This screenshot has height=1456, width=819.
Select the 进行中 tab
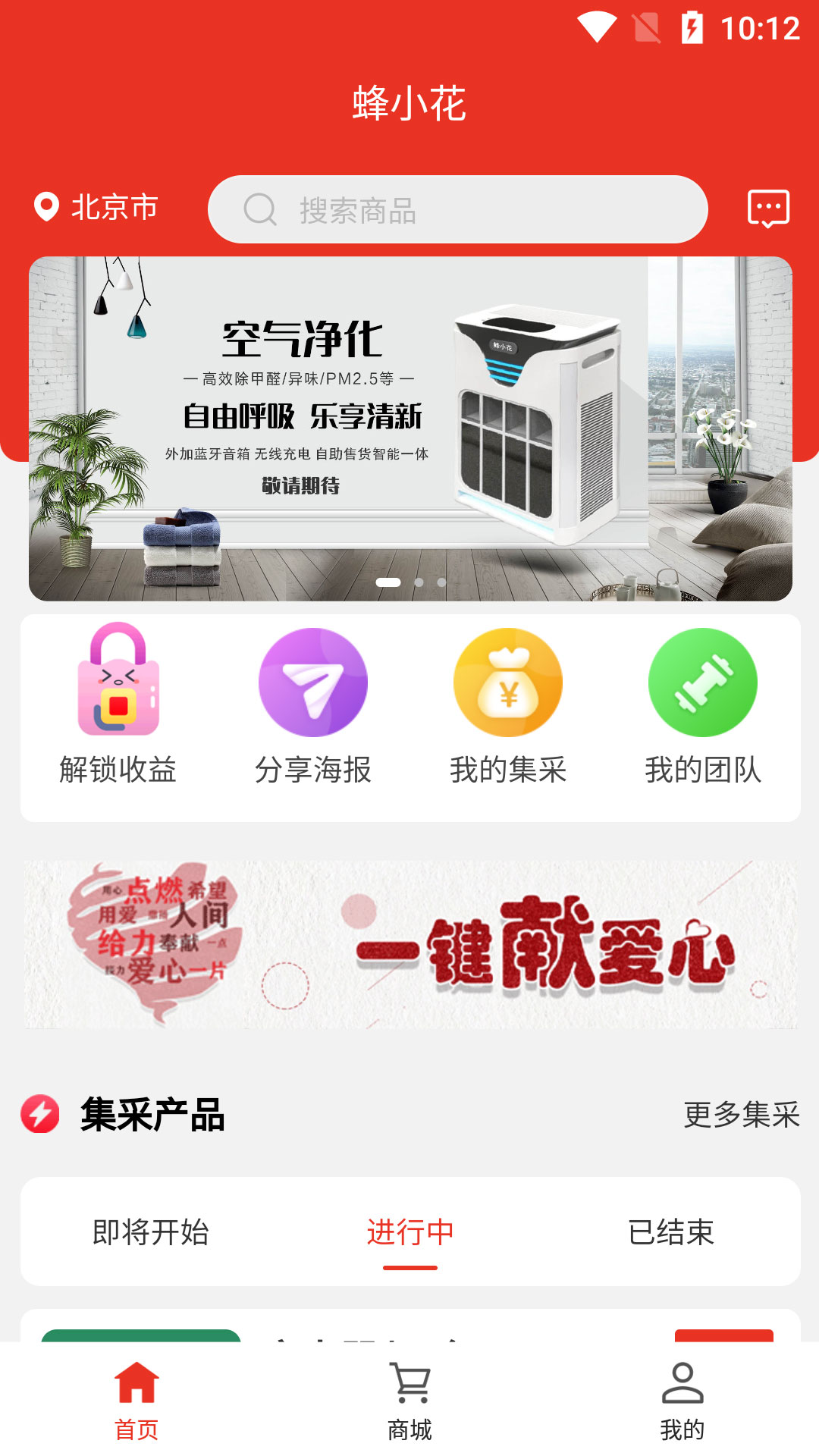click(x=410, y=1232)
